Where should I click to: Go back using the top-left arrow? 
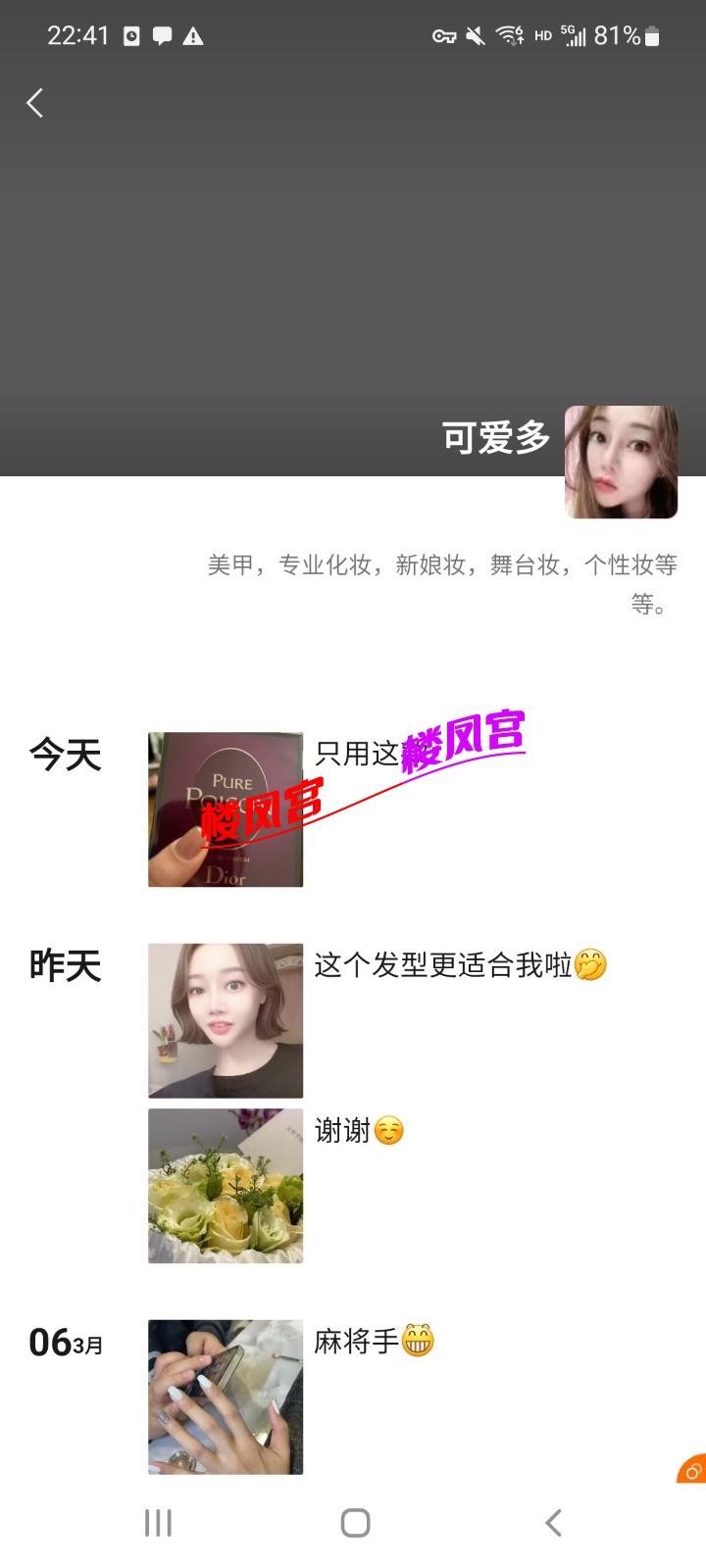[x=35, y=102]
